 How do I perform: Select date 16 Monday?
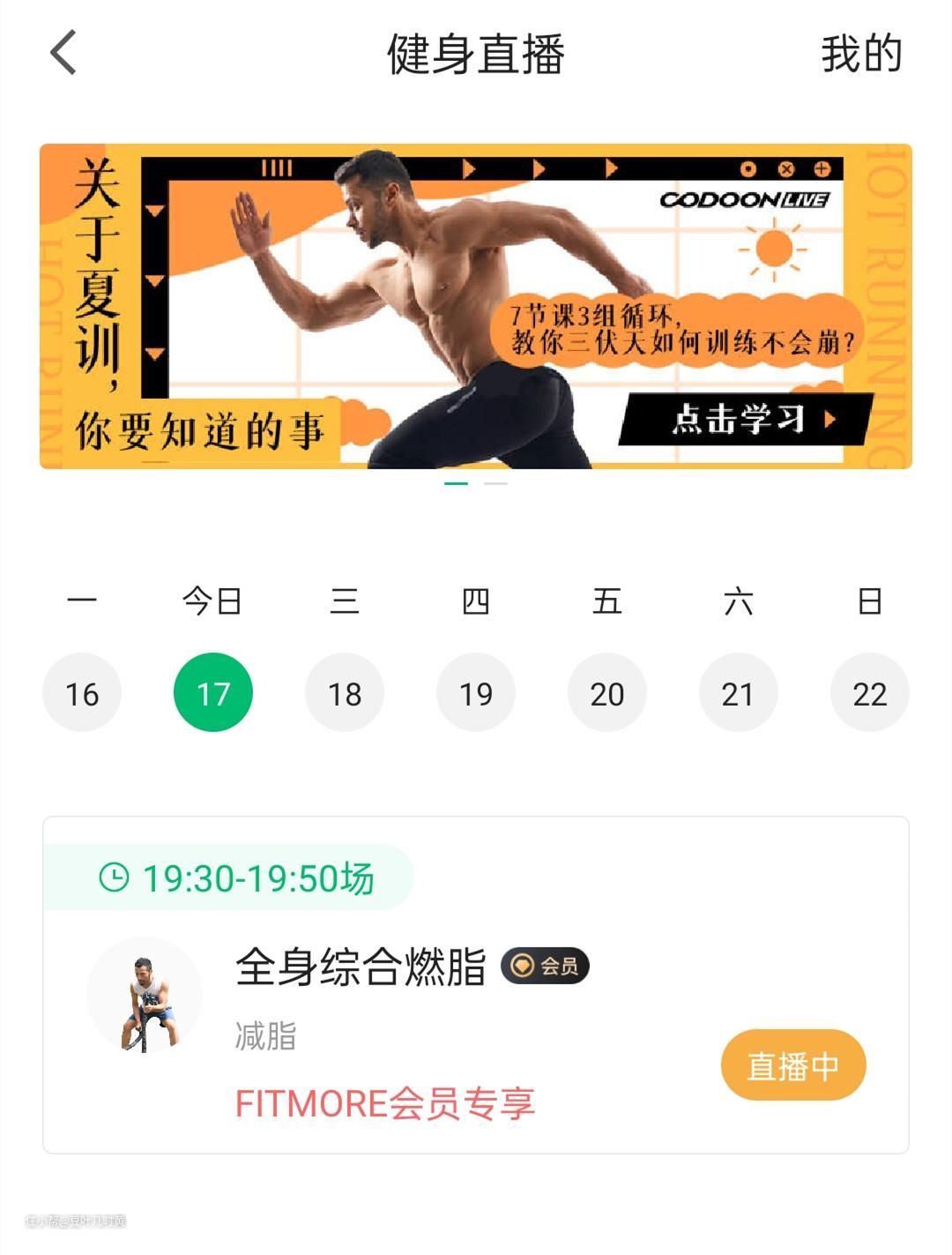tap(82, 693)
